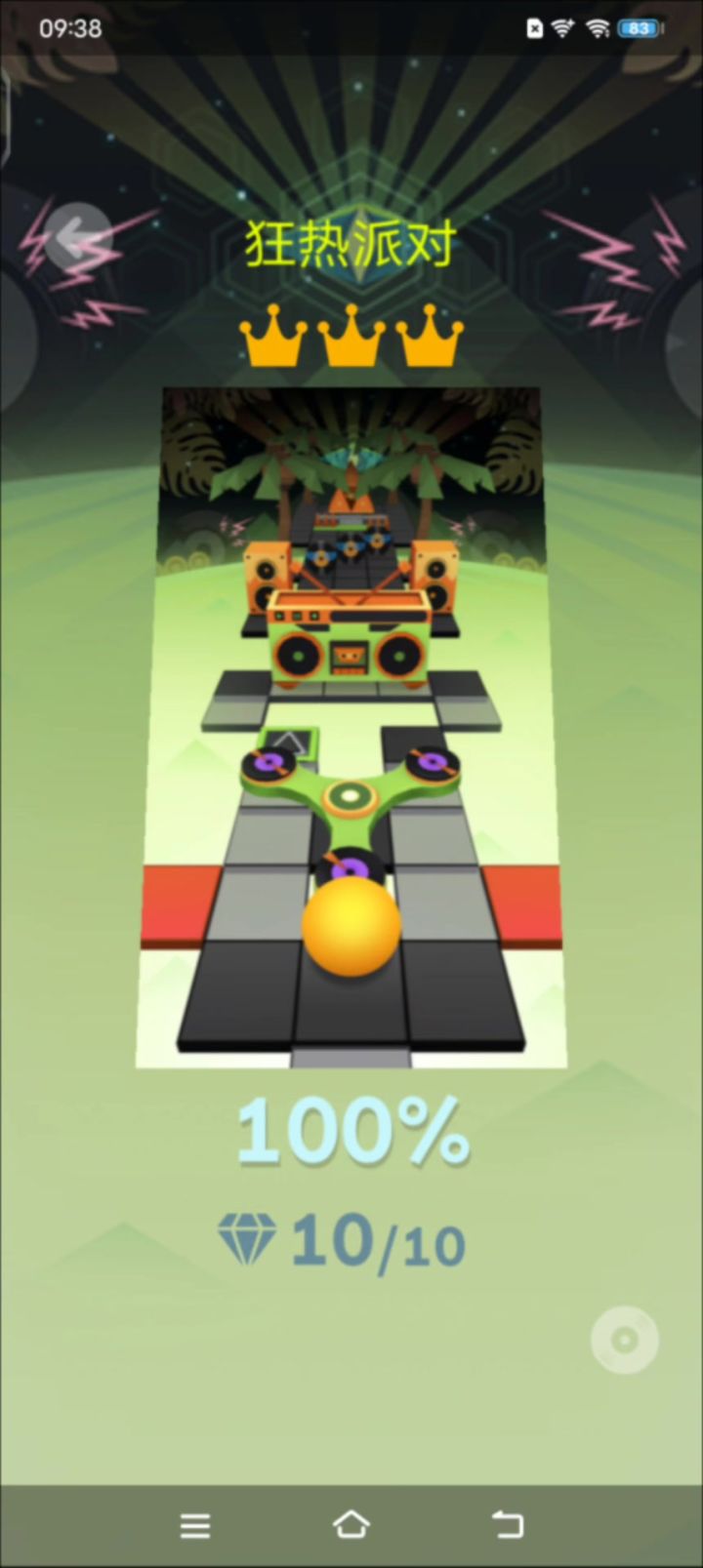Open the 狂热派对 level preview card
Viewport: 703px width, 1568px height.
tap(351, 727)
